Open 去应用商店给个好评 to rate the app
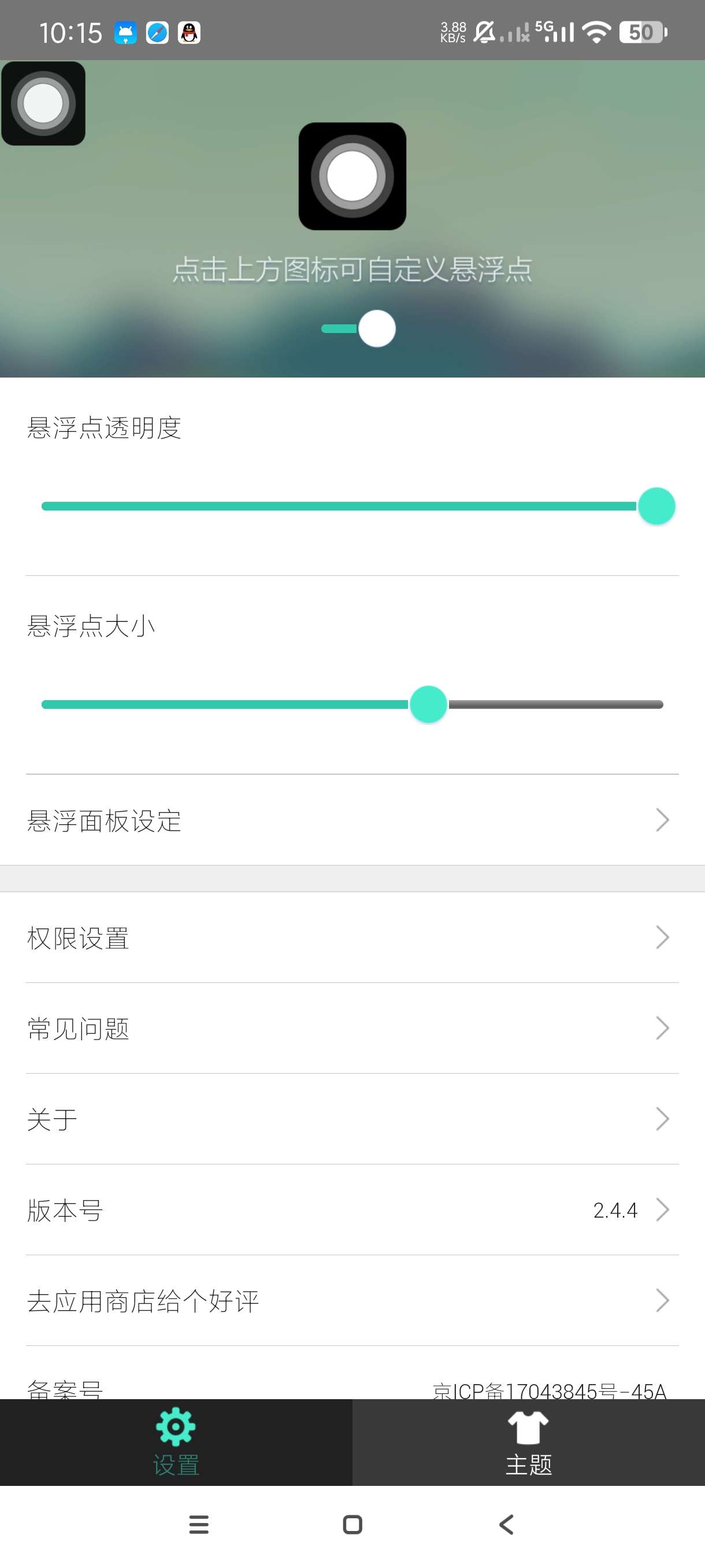Image resolution: width=705 pixels, height=1568 pixels. coord(352,1301)
